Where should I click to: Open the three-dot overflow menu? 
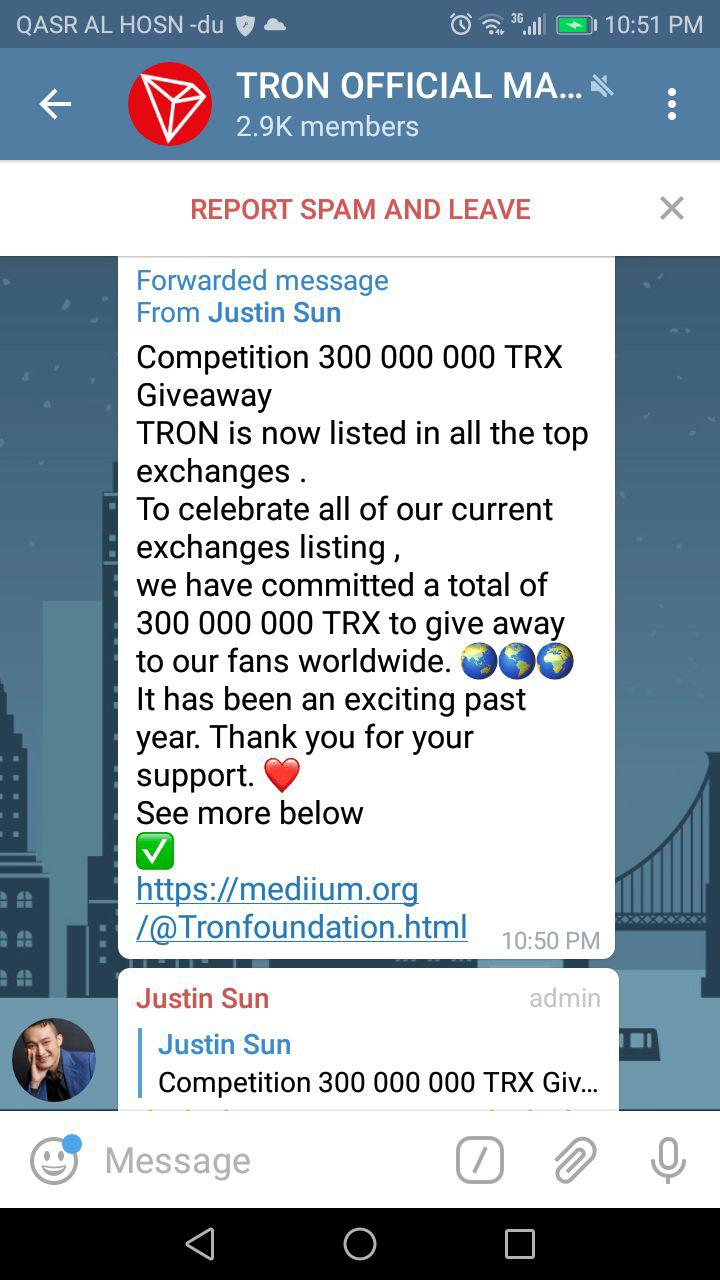[x=672, y=104]
